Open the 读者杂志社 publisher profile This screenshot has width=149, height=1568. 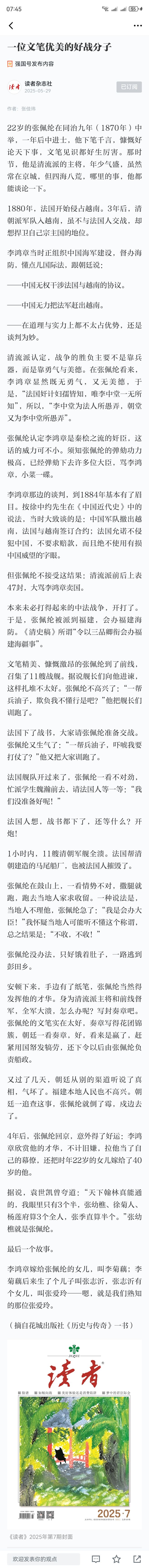38,83
